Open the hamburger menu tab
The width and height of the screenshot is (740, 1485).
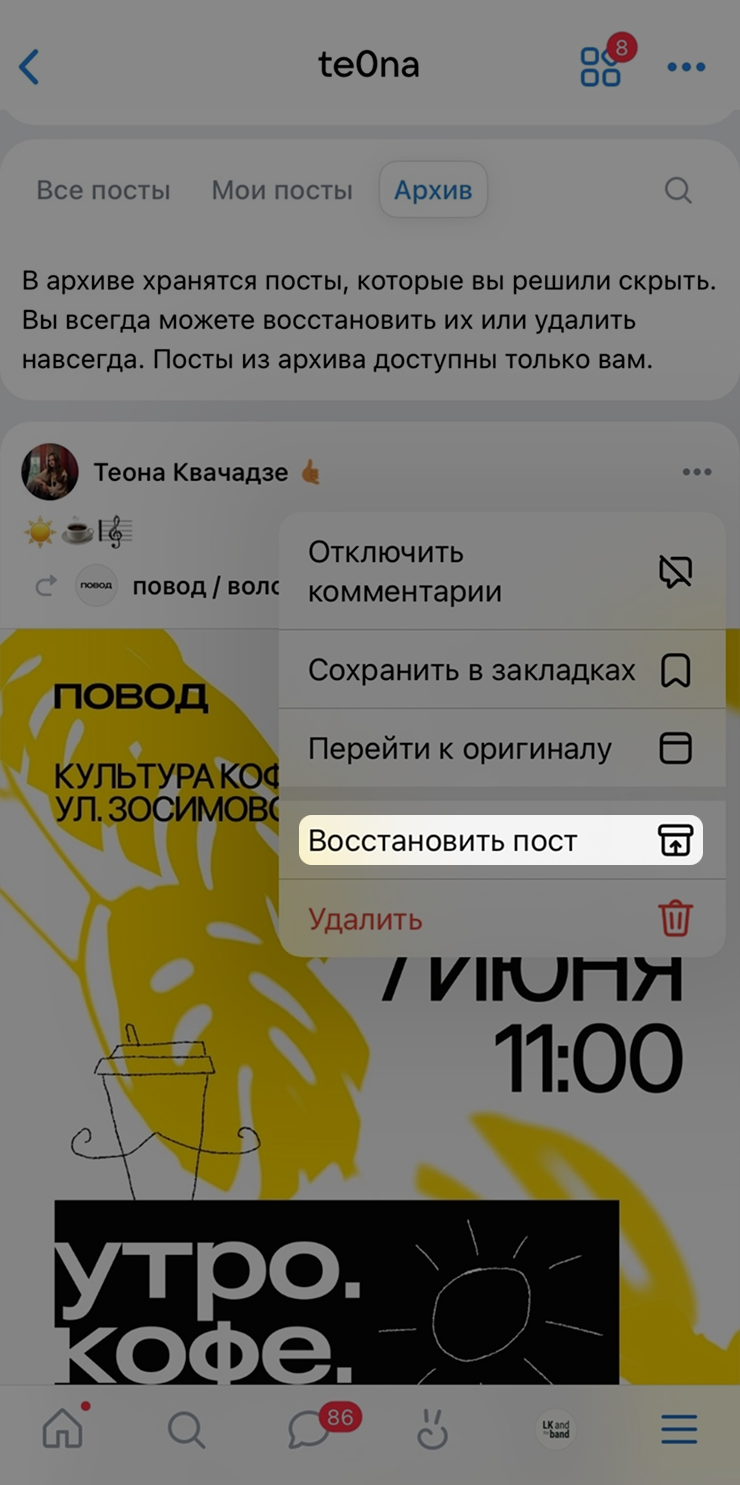[679, 1431]
